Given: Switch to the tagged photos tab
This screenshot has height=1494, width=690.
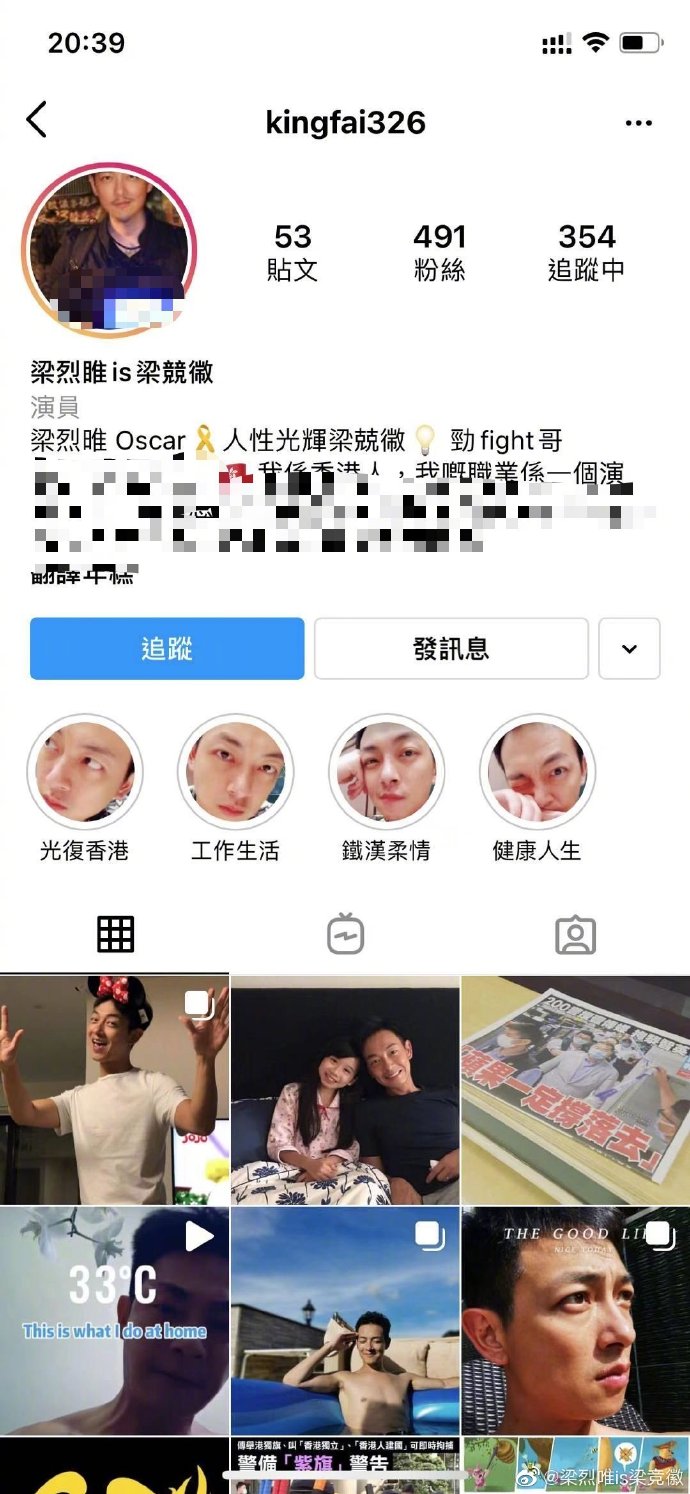Looking at the screenshot, I should click(x=575, y=934).
